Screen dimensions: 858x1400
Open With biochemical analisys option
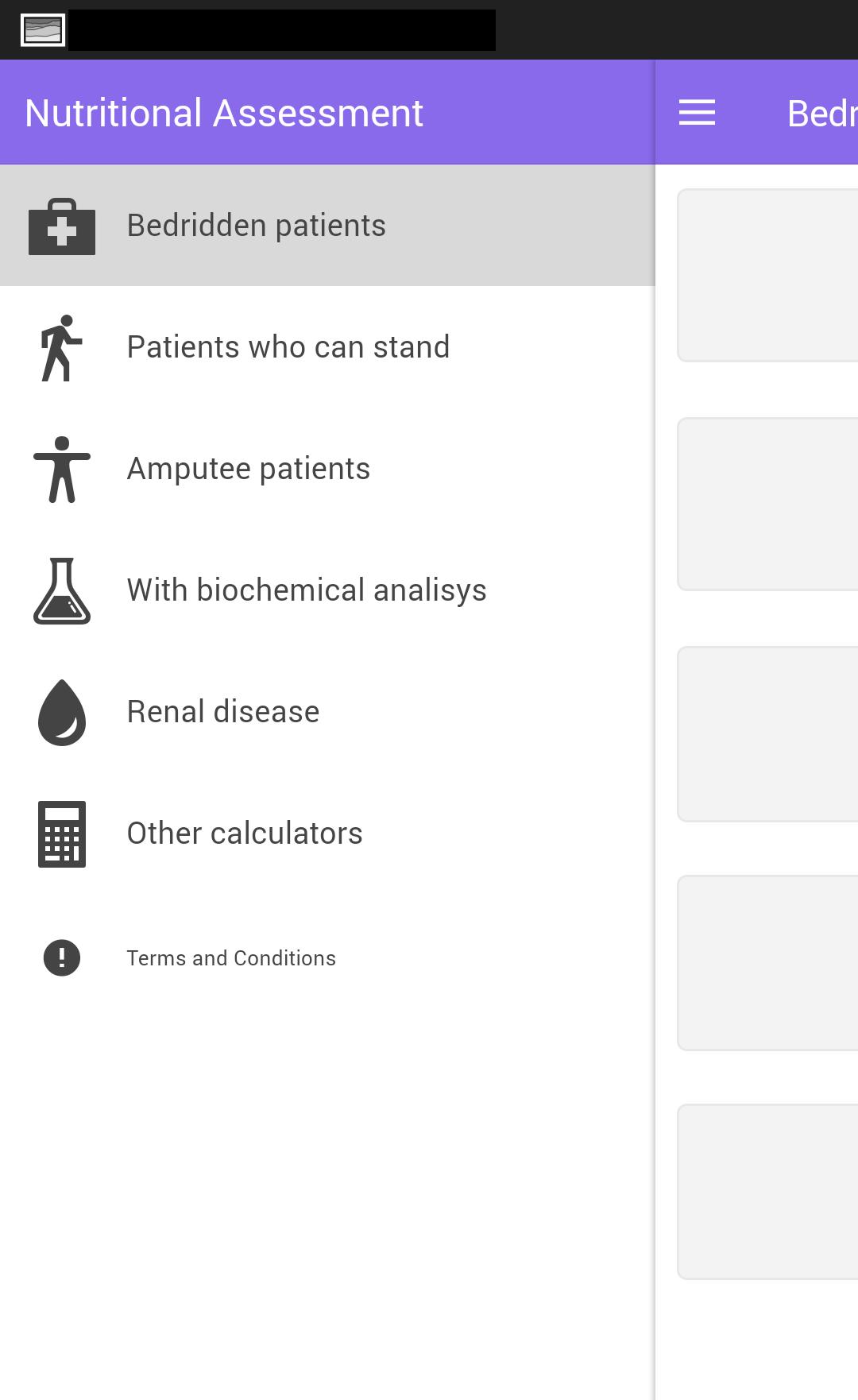[x=306, y=590]
